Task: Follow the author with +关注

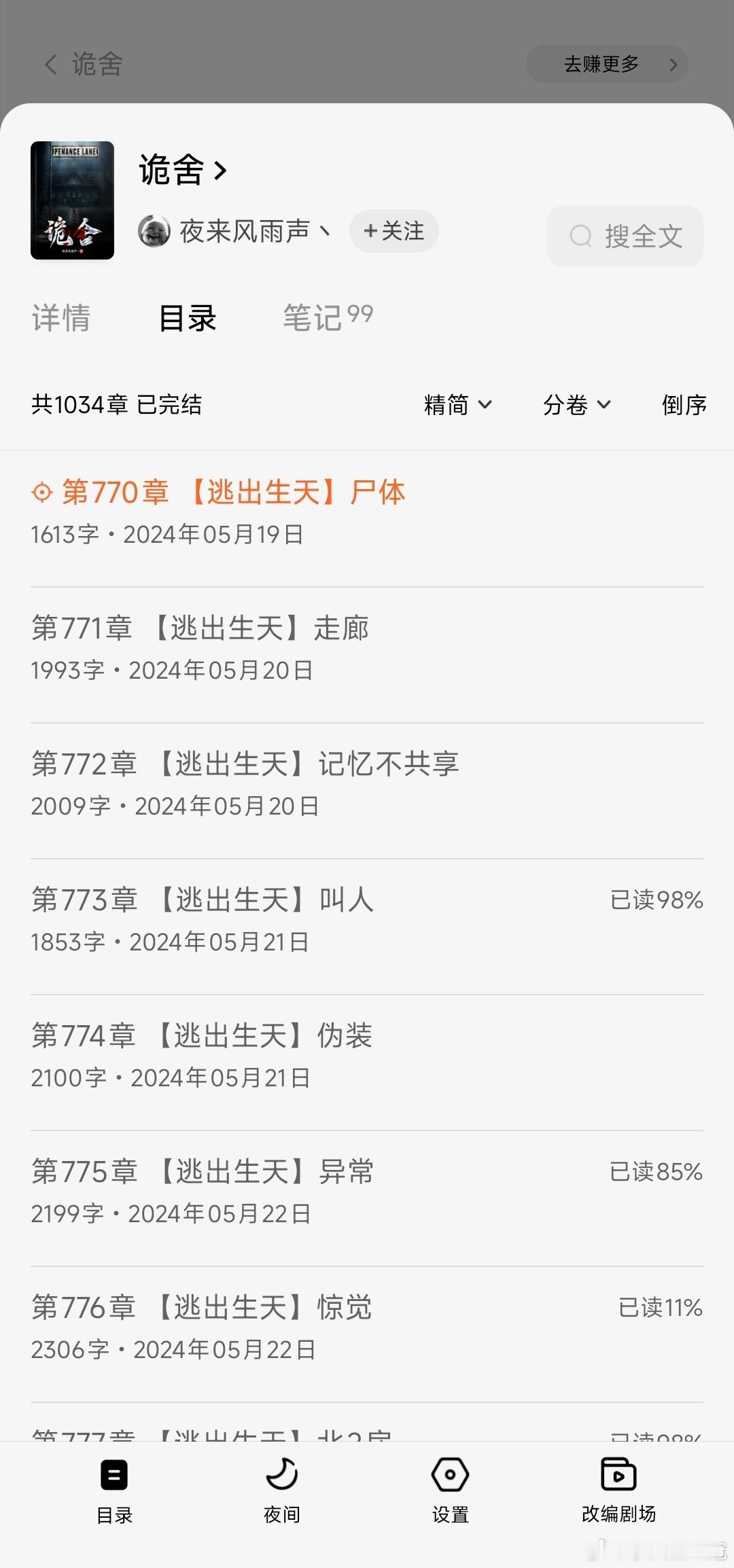Action: click(394, 231)
